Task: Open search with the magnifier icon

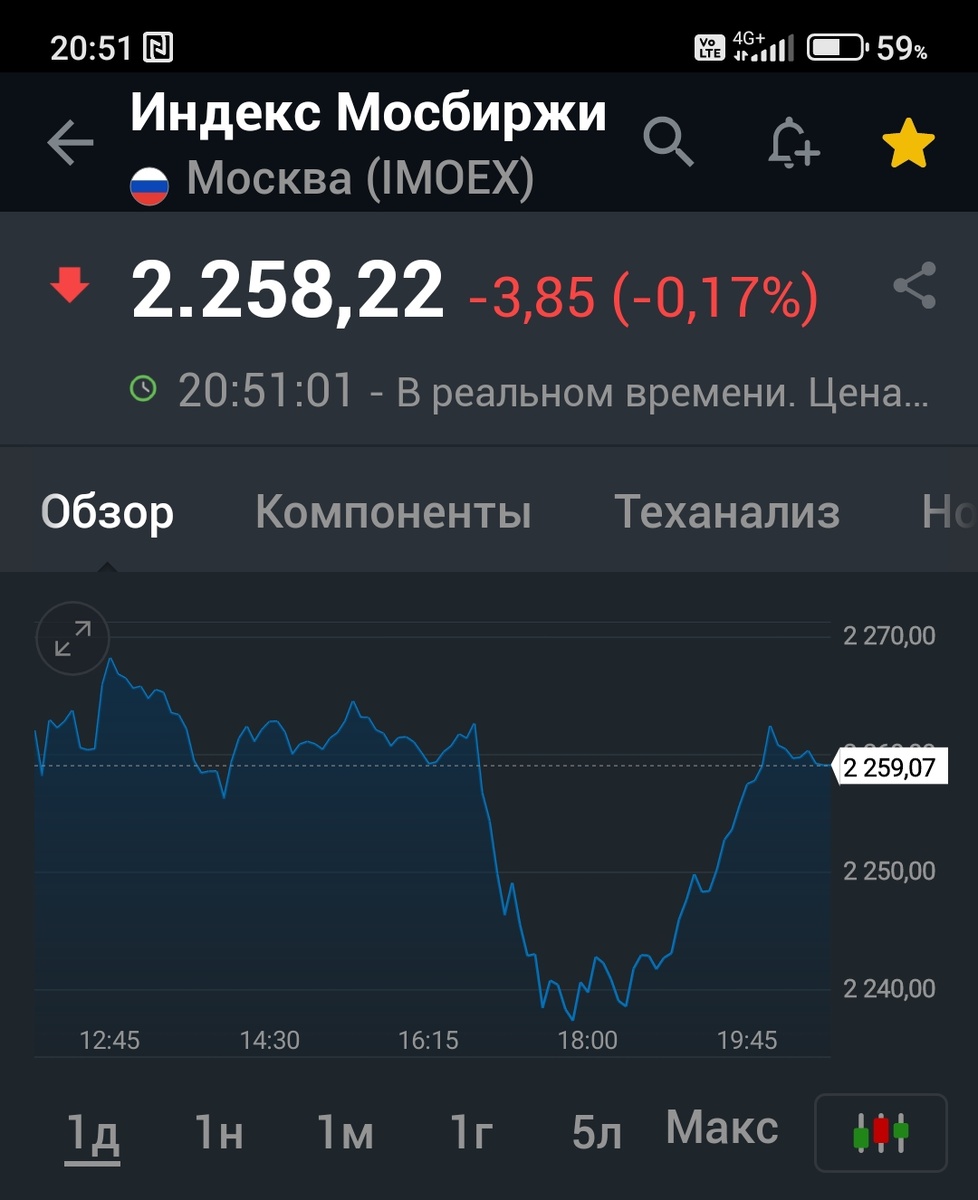Action: [x=669, y=142]
